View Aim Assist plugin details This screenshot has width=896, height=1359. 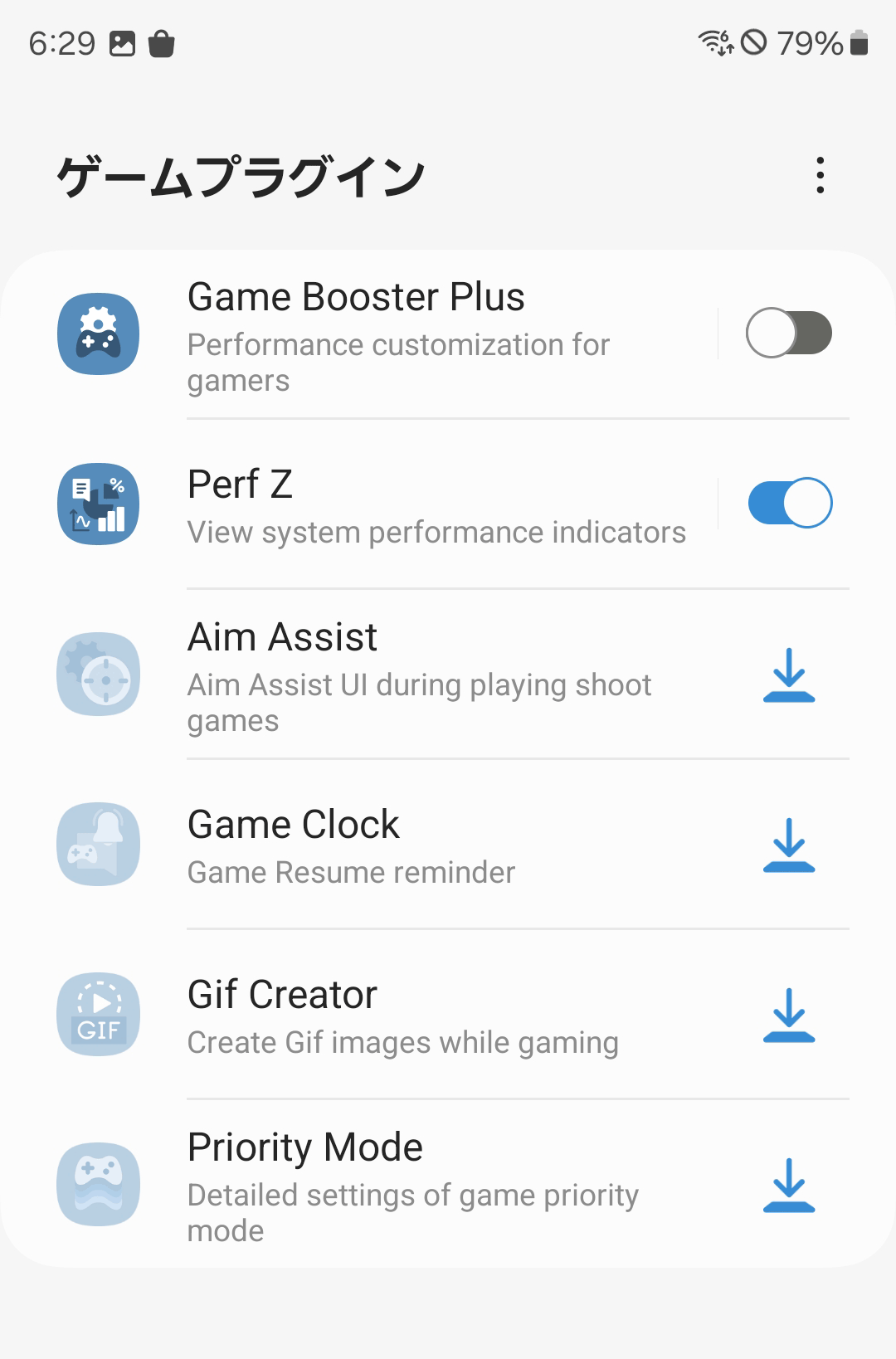tap(415, 675)
